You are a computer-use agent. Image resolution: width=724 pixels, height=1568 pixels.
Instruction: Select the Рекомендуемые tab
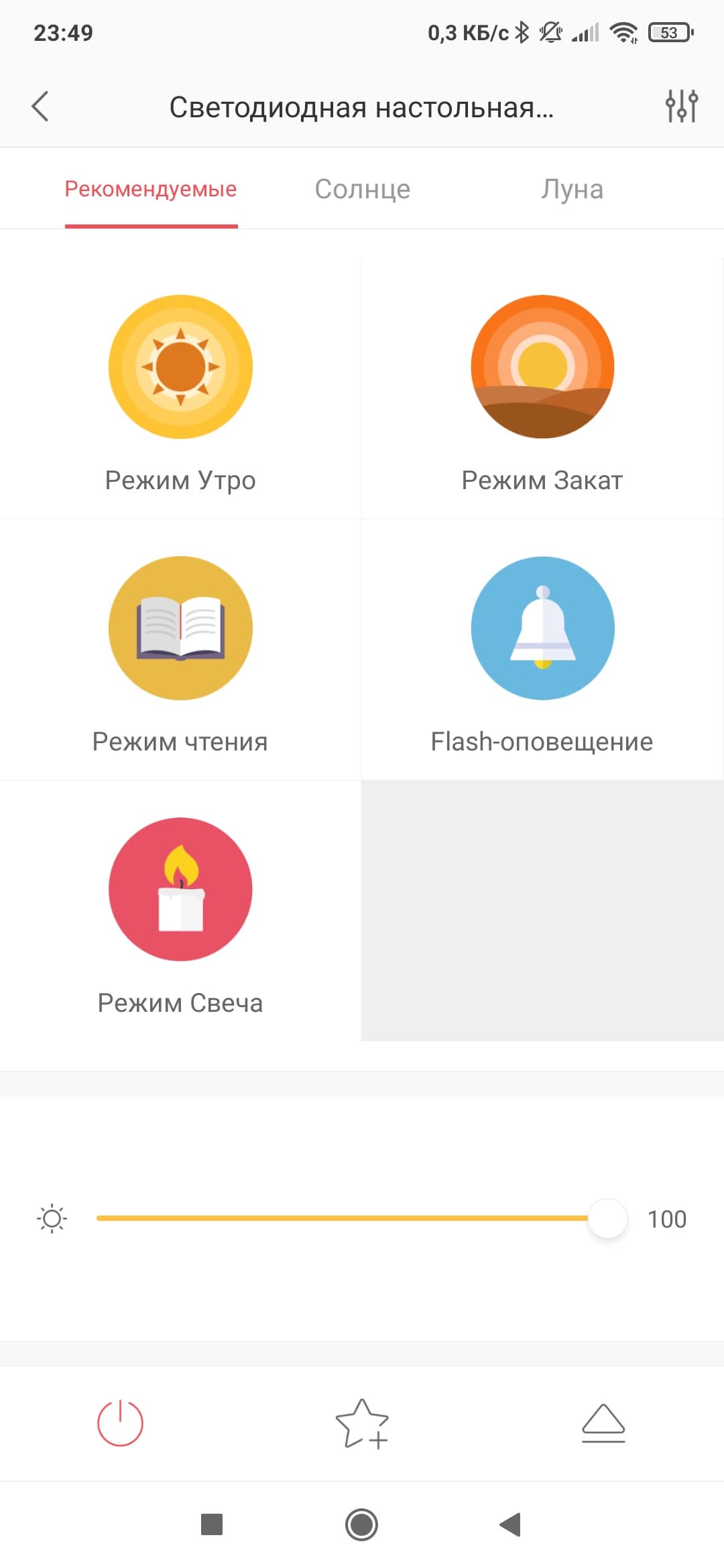point(151,190)
